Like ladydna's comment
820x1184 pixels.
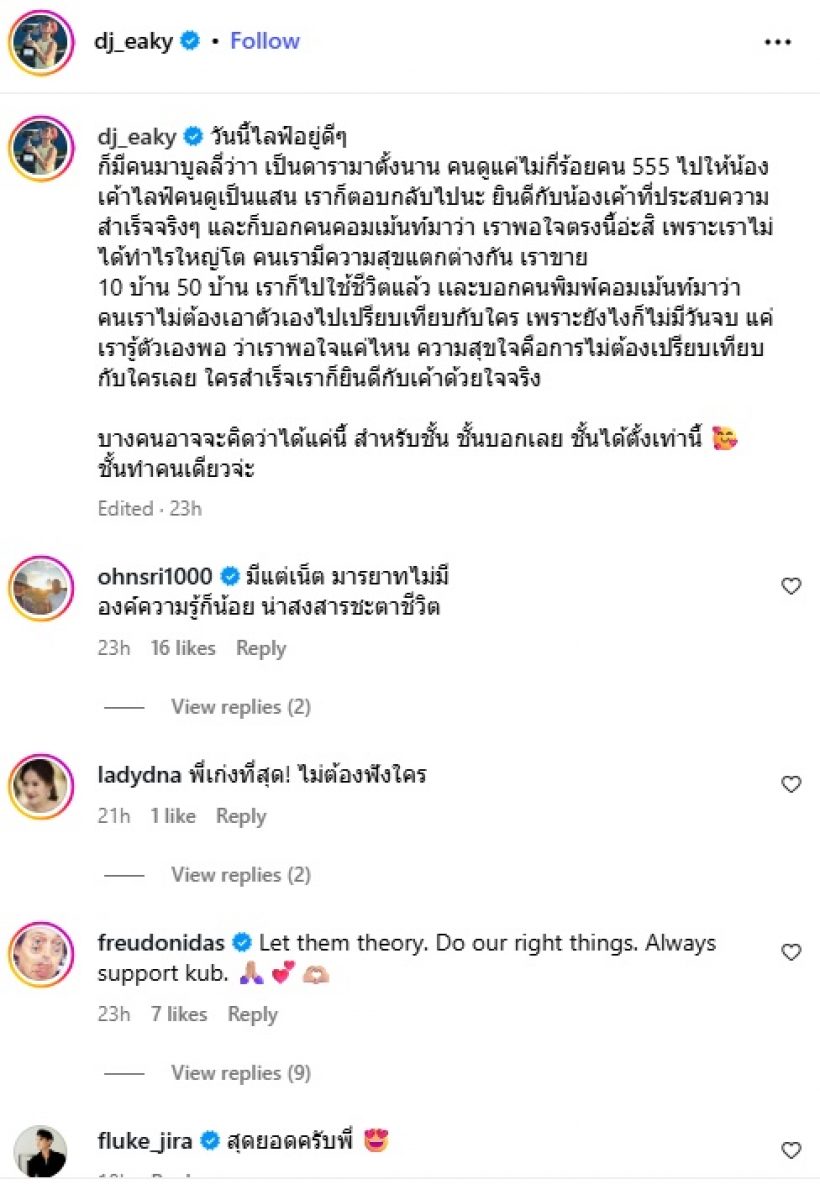click(791, 785)
